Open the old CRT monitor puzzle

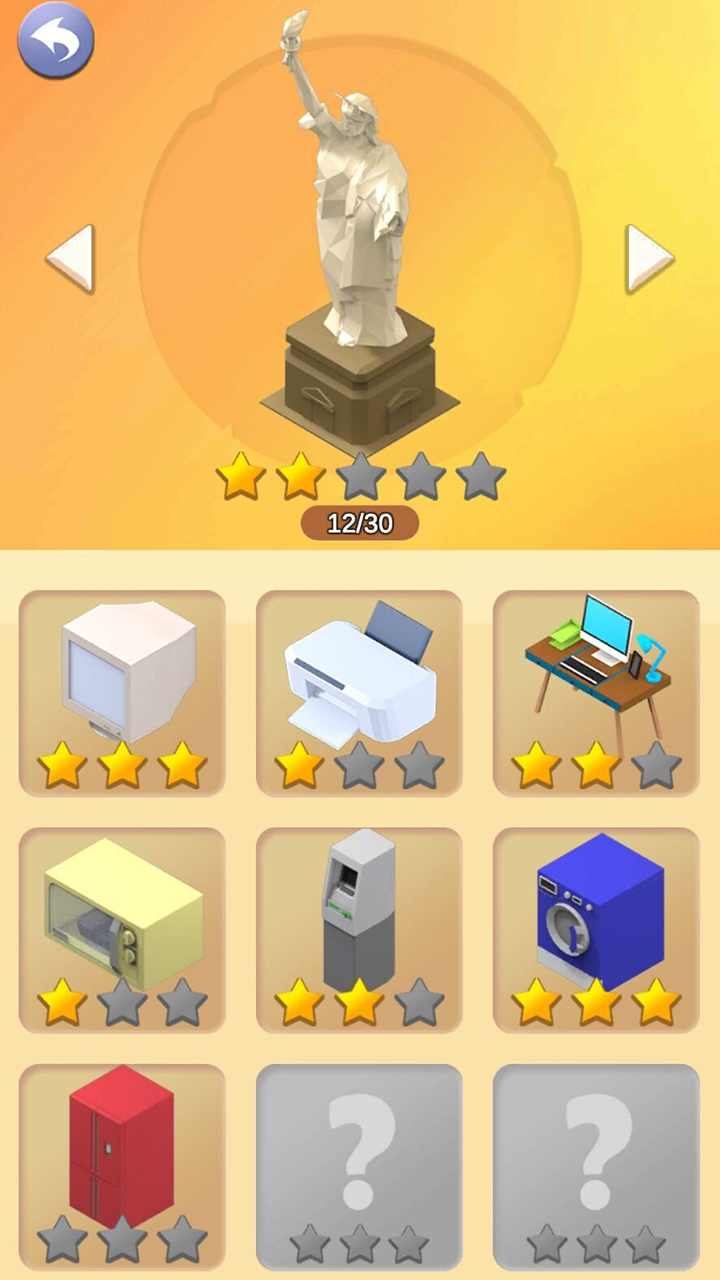tap(122, 692)
